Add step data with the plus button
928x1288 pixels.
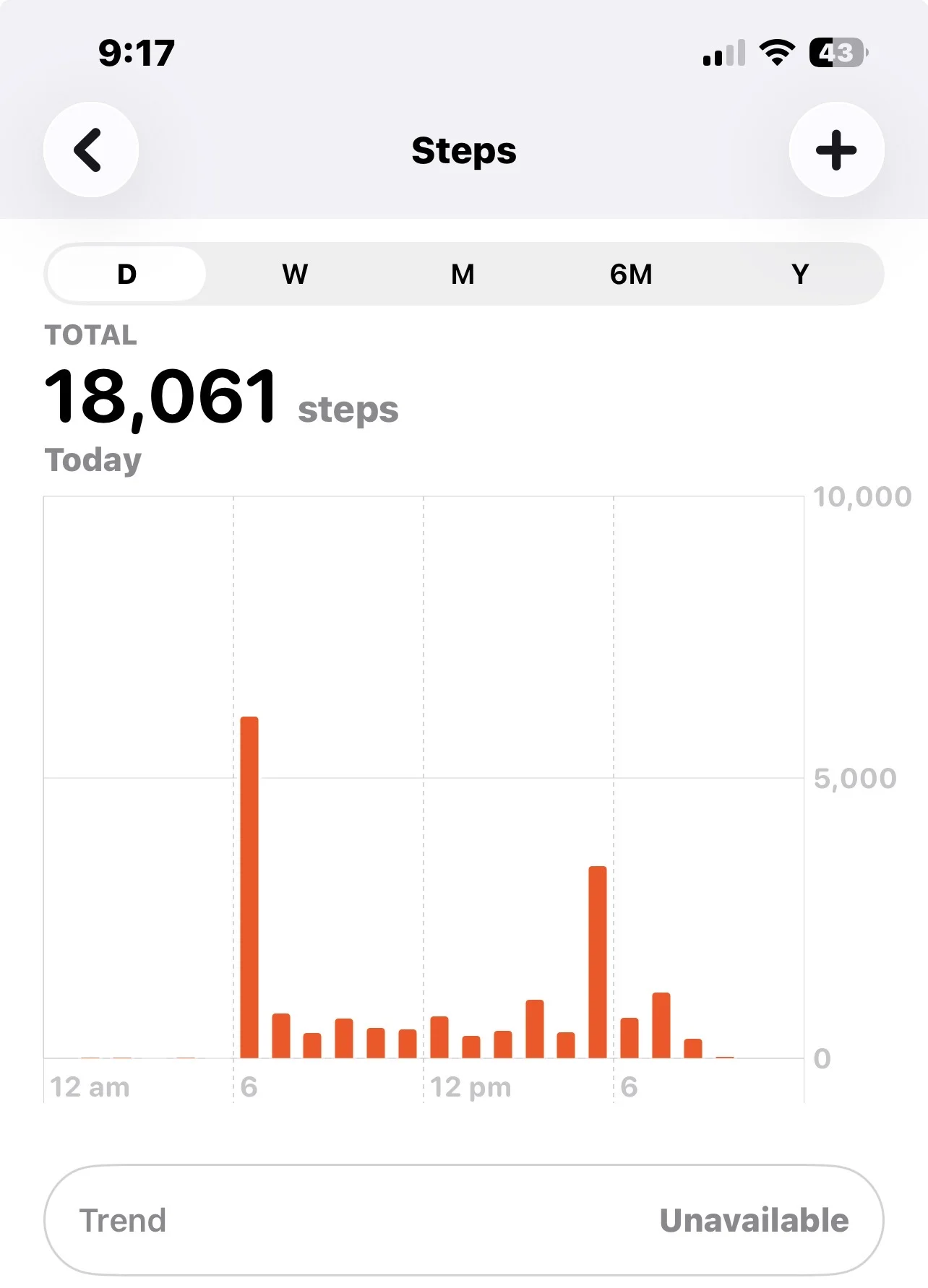[836, 150]
